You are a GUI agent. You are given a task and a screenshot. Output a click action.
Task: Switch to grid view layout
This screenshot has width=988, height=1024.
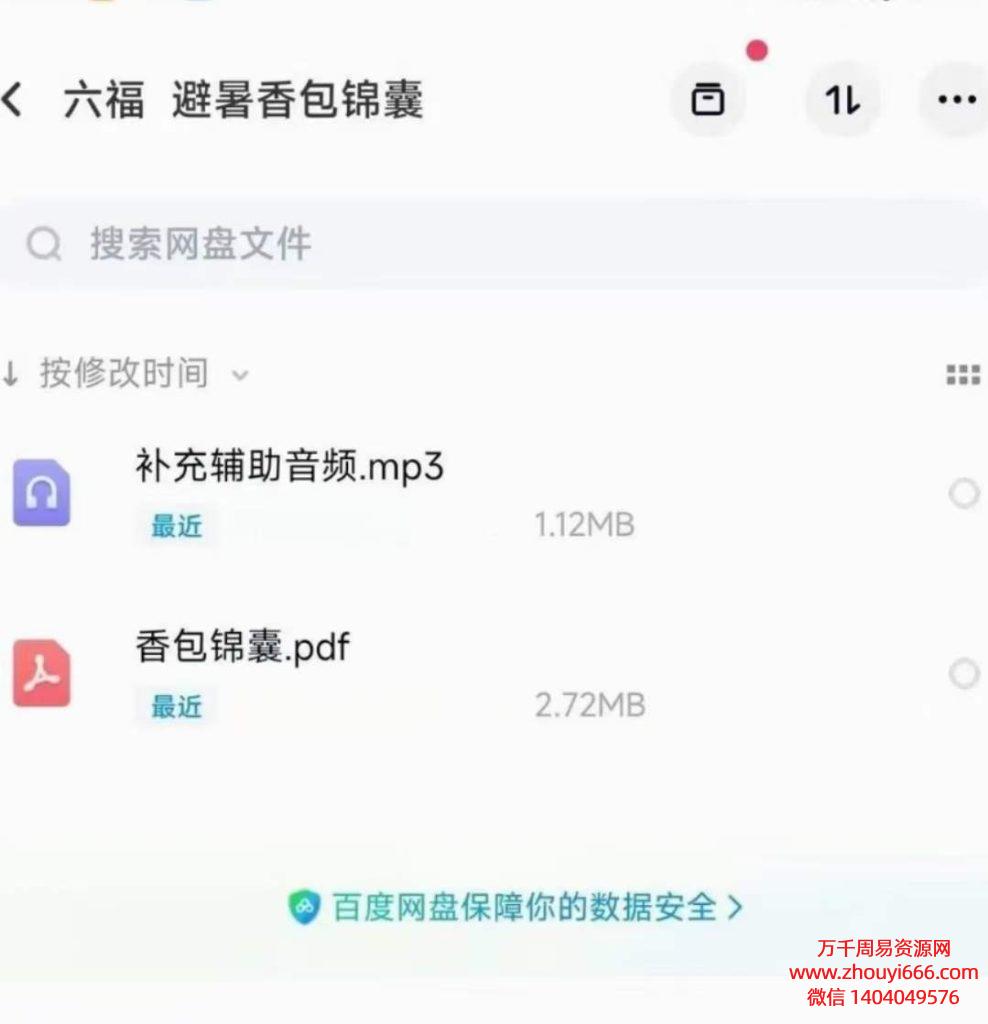pyautogui.click(x=963, y=375)
